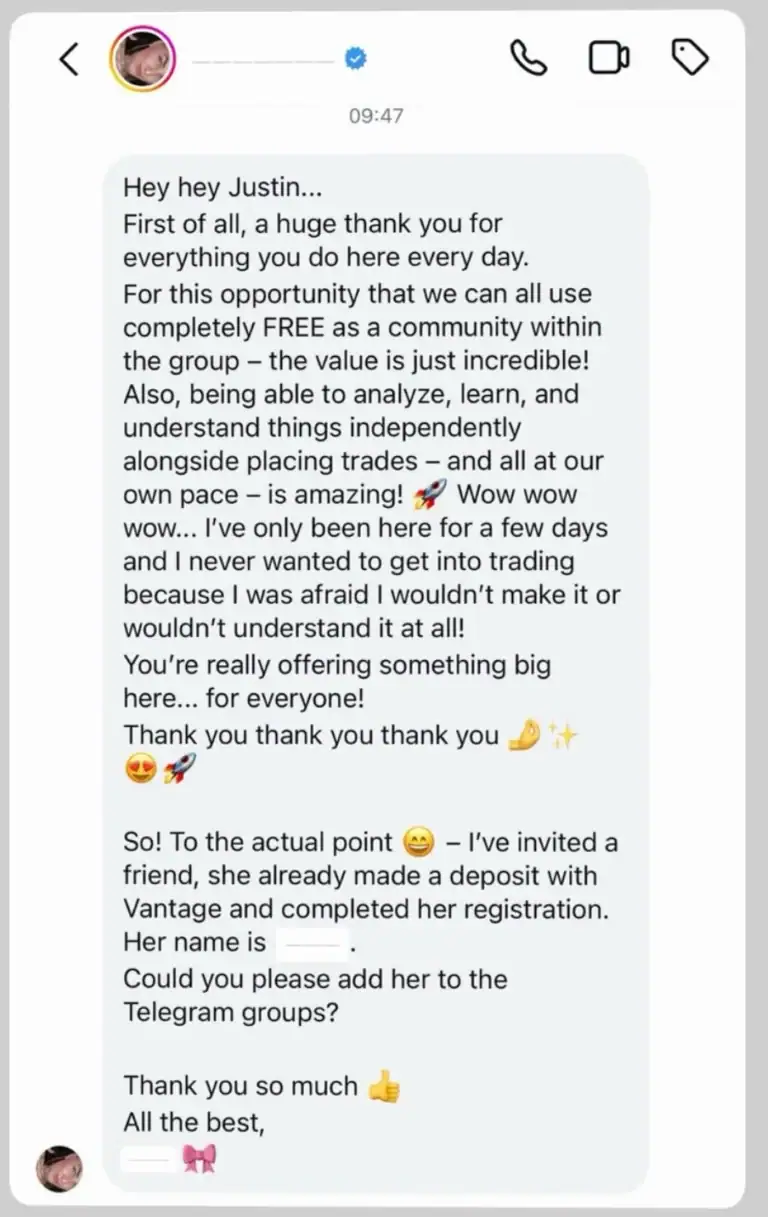Start a video call

click(x=608, y=59)
